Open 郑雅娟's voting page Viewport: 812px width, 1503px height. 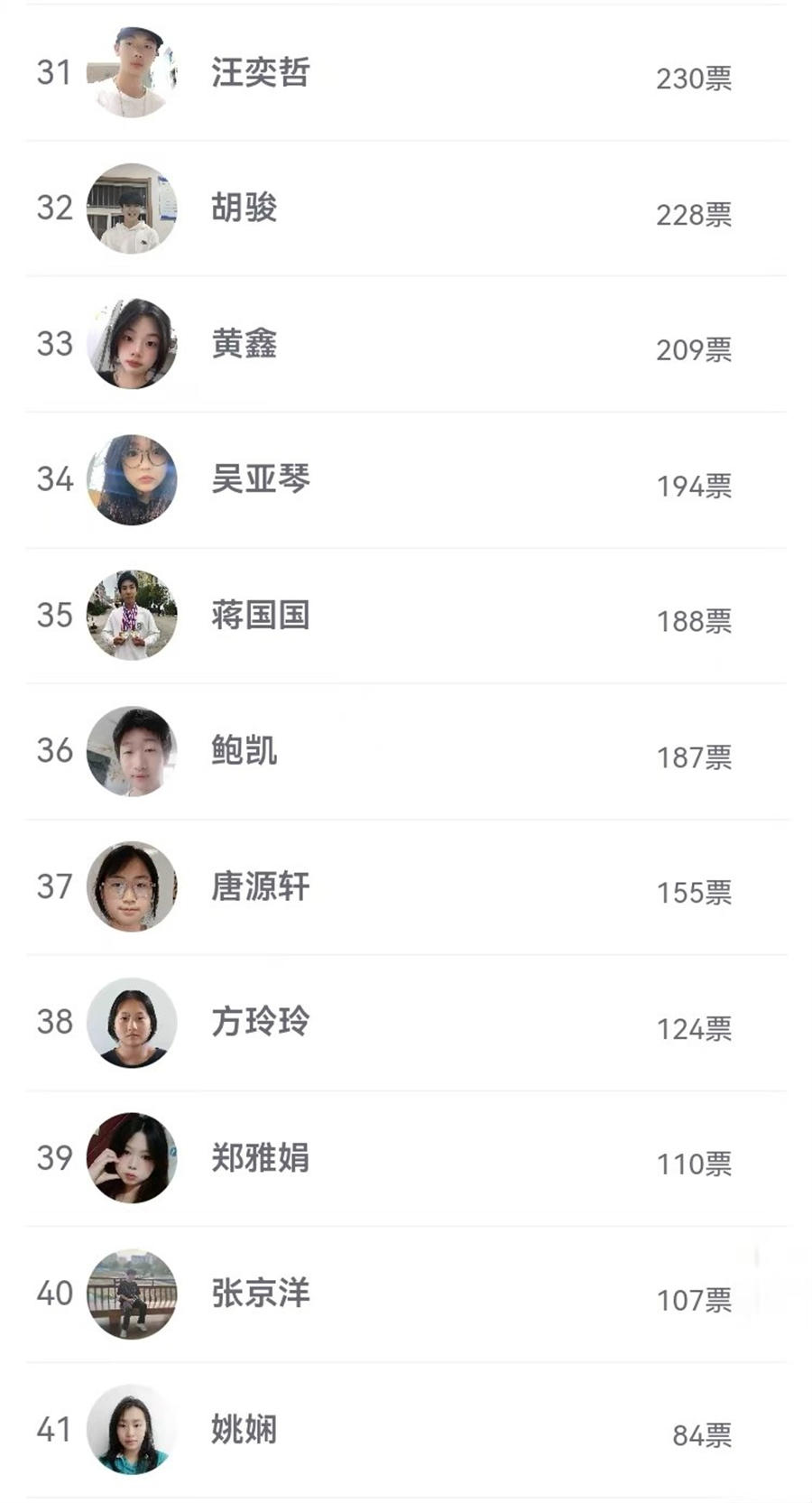click(x=261, y=1158)
